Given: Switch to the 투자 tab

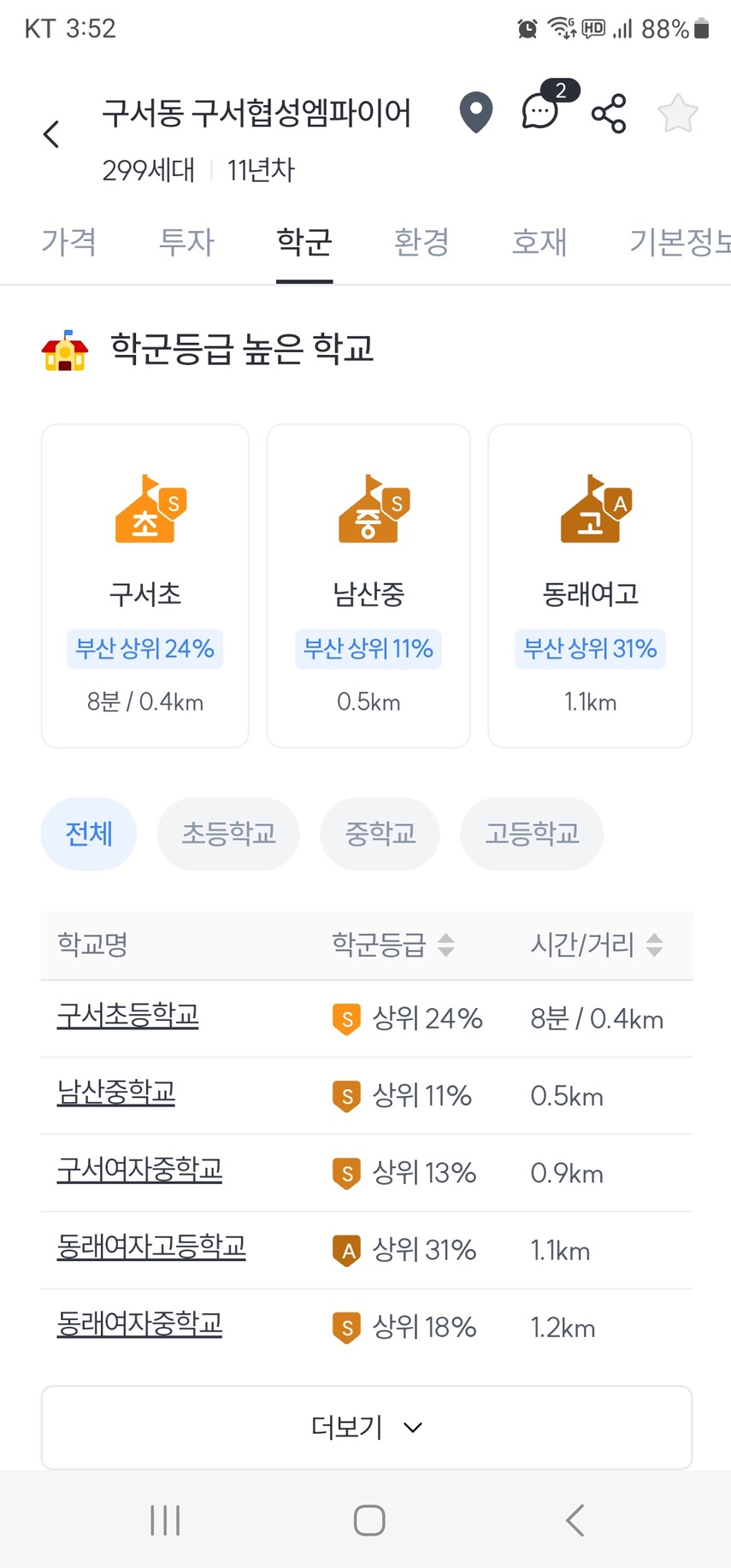Looking at the screenshot, I should [186, 242].
